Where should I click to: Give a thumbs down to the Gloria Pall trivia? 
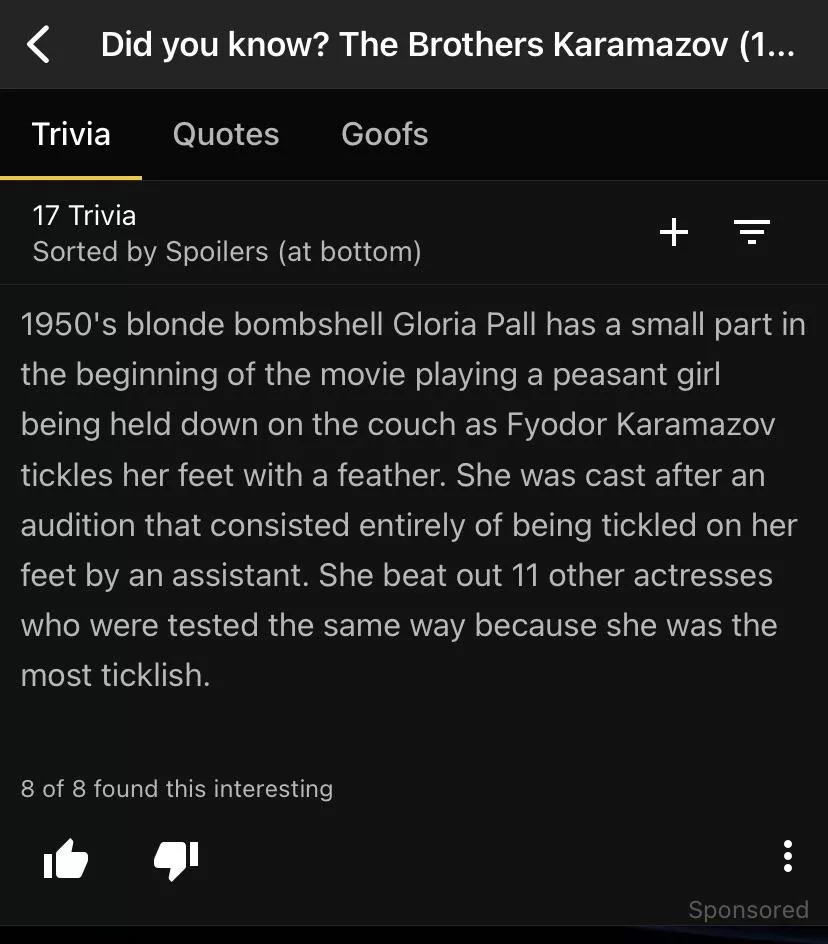click(176, 858)
